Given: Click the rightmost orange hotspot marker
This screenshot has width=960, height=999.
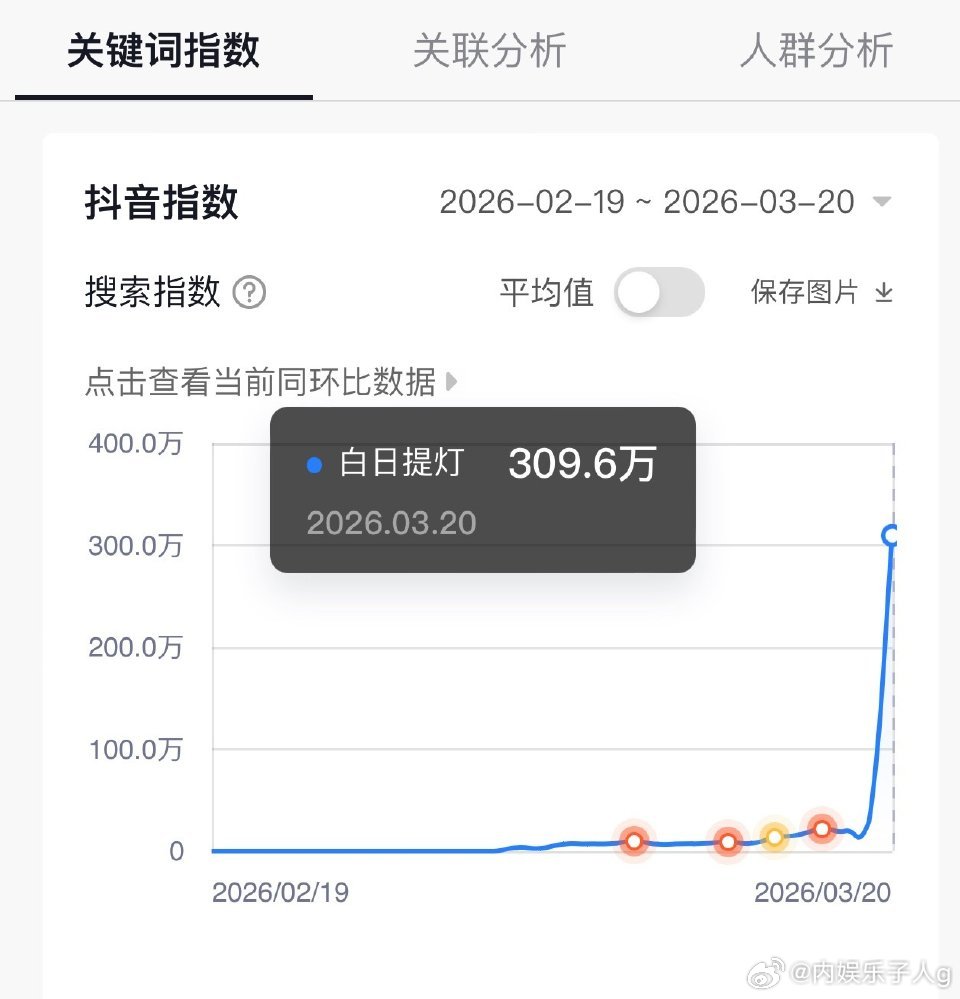Looking at the screenshot, I should (821, 829).
